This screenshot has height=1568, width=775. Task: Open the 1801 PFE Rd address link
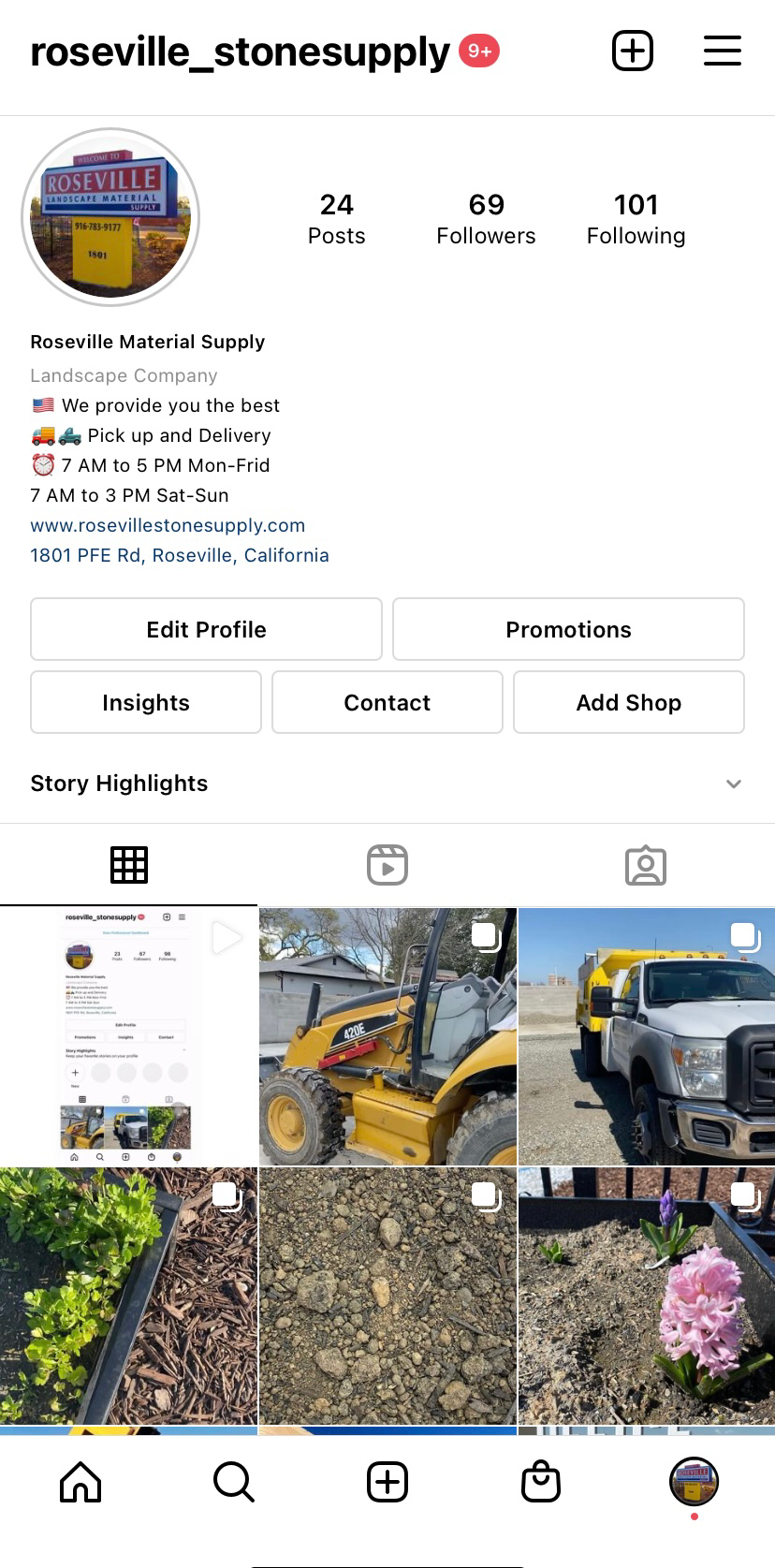click(179, 555)
